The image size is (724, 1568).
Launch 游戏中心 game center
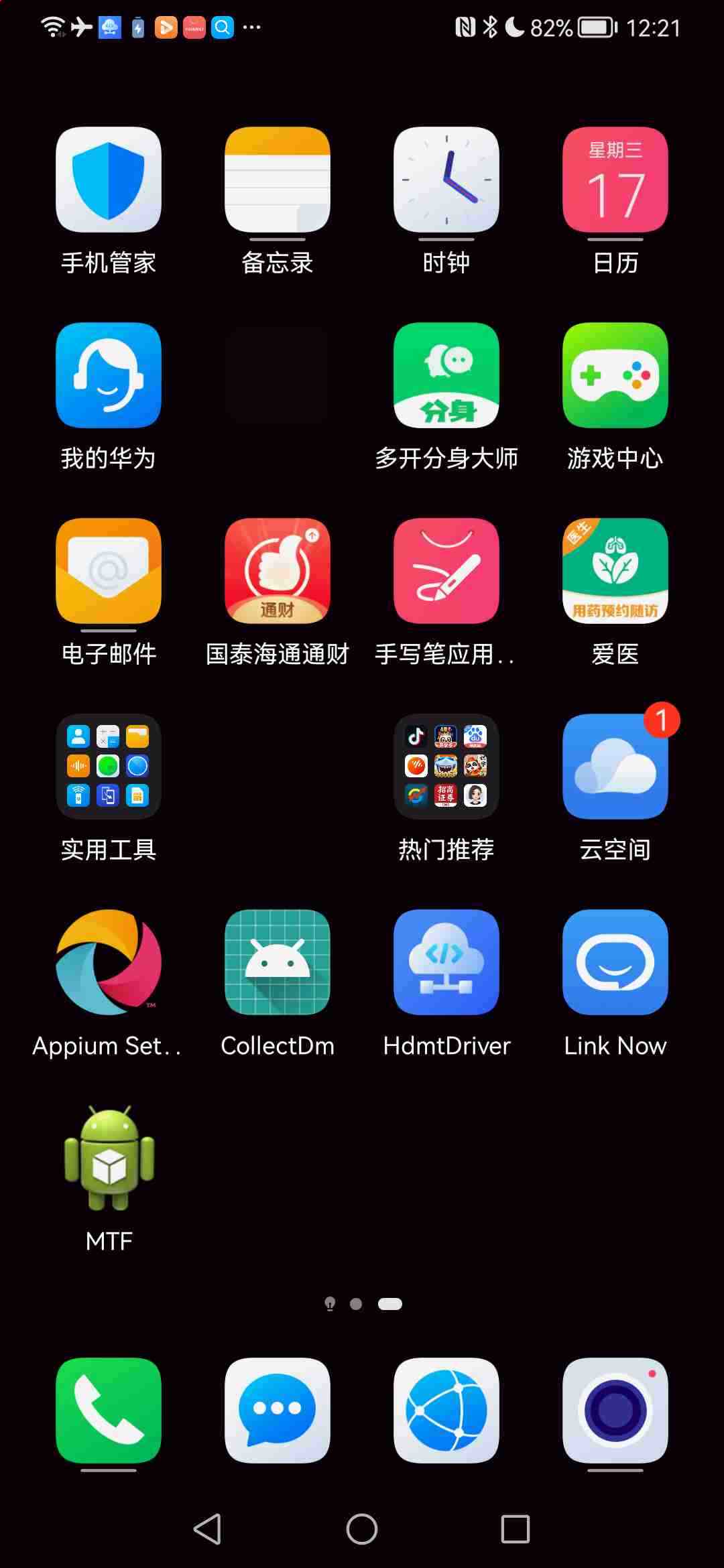tap(615, 375)
